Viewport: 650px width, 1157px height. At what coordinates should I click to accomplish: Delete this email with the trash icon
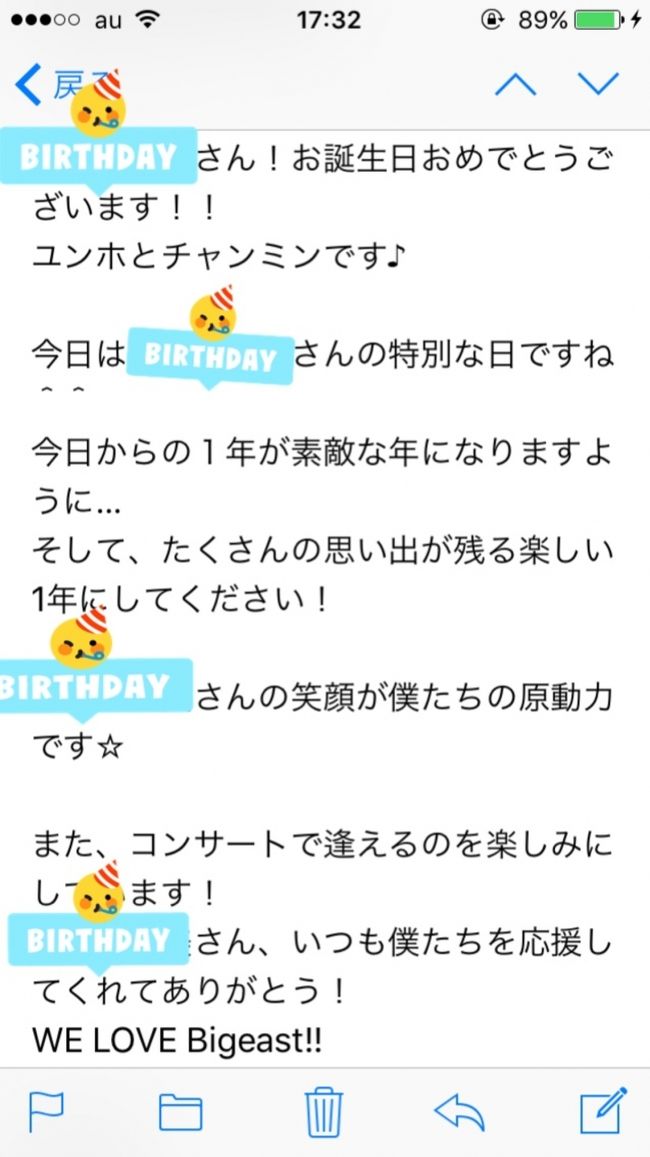(324, 1111)
